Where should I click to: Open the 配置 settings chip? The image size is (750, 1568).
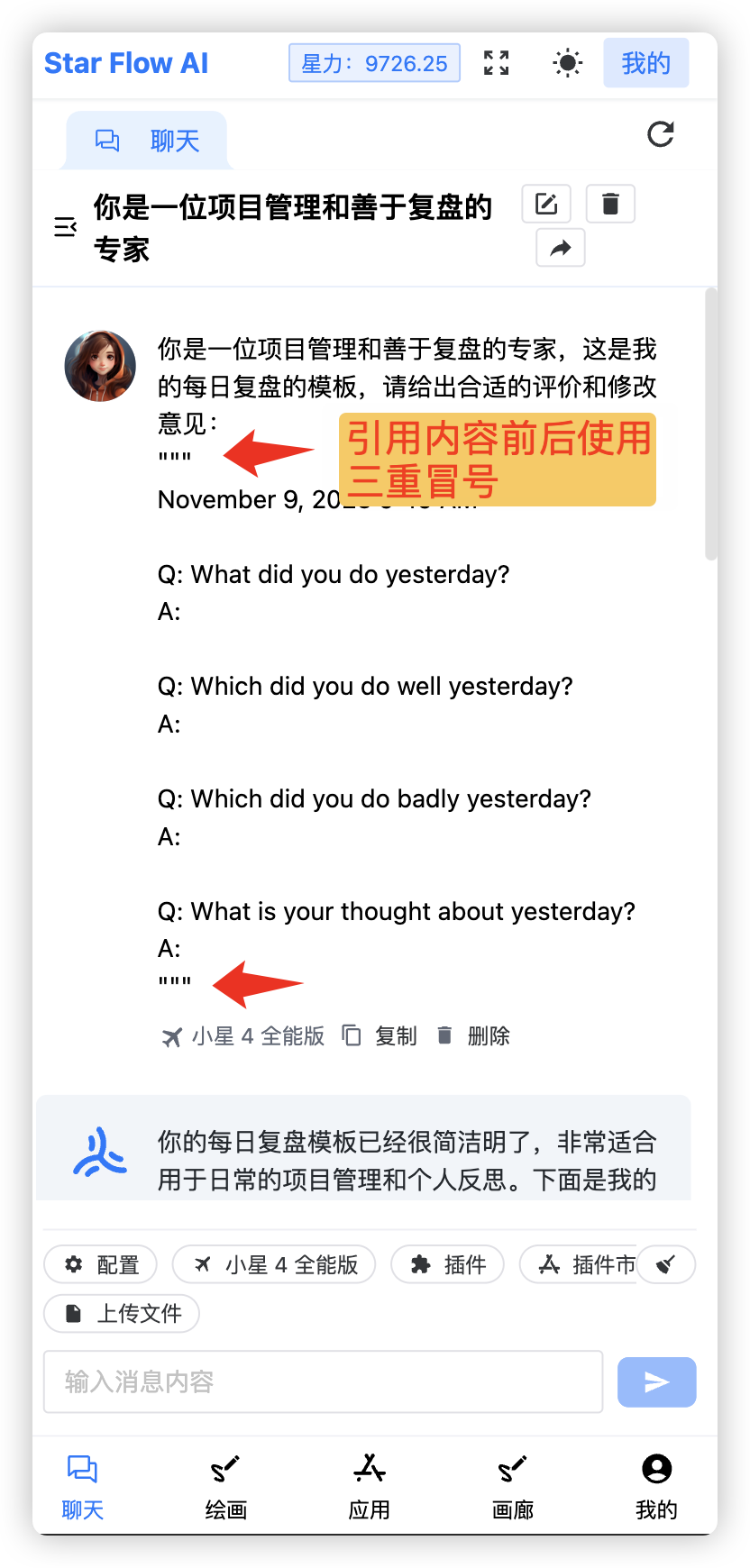click(101, 1264)
